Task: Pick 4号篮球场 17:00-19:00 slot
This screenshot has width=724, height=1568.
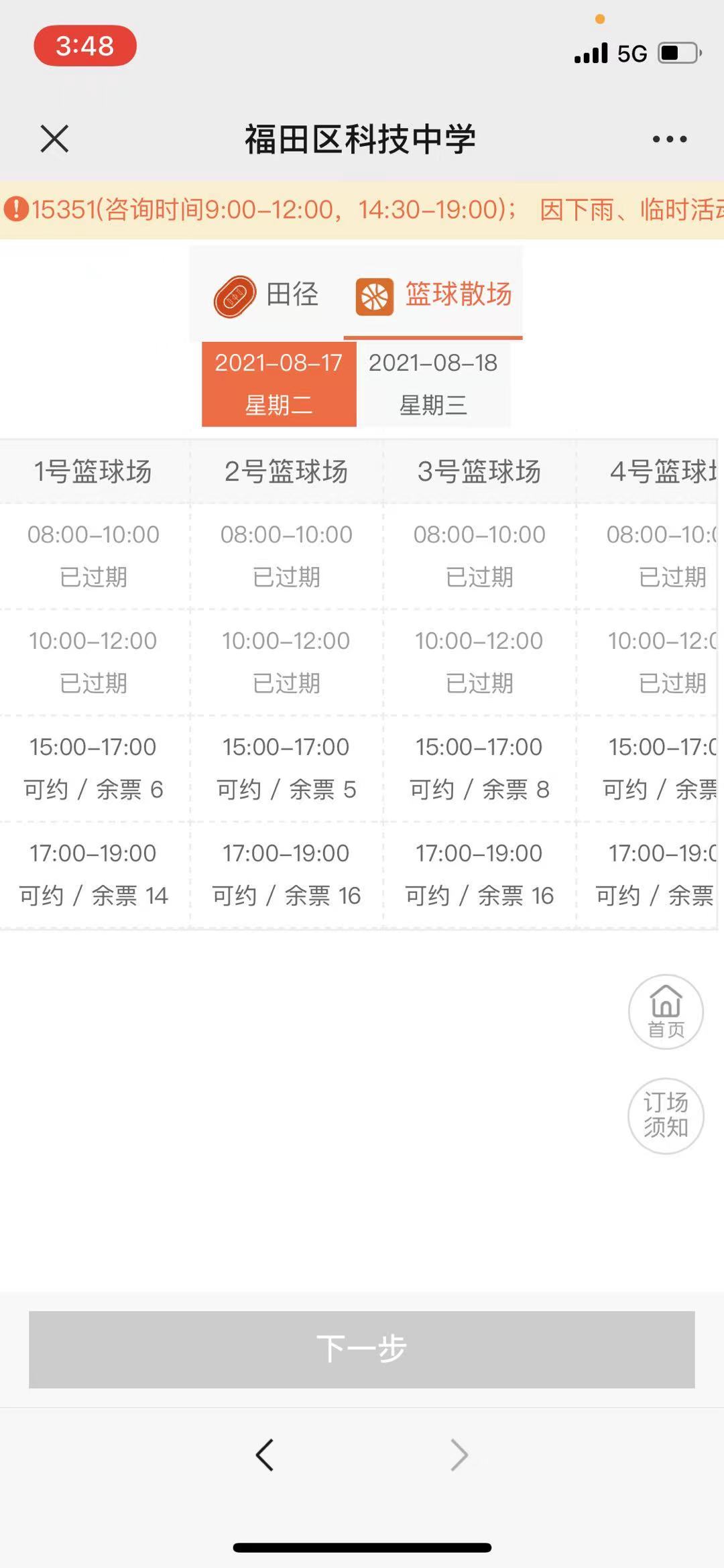Action: point(648,874)
